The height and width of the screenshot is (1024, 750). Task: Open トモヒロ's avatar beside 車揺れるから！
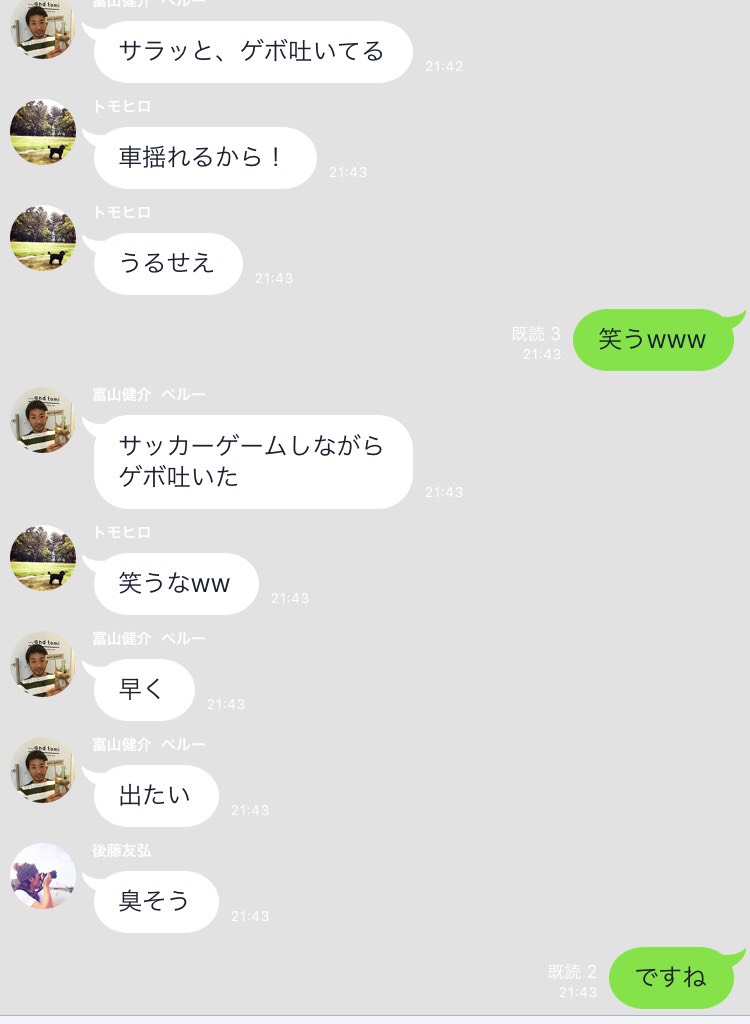[43, 132]
